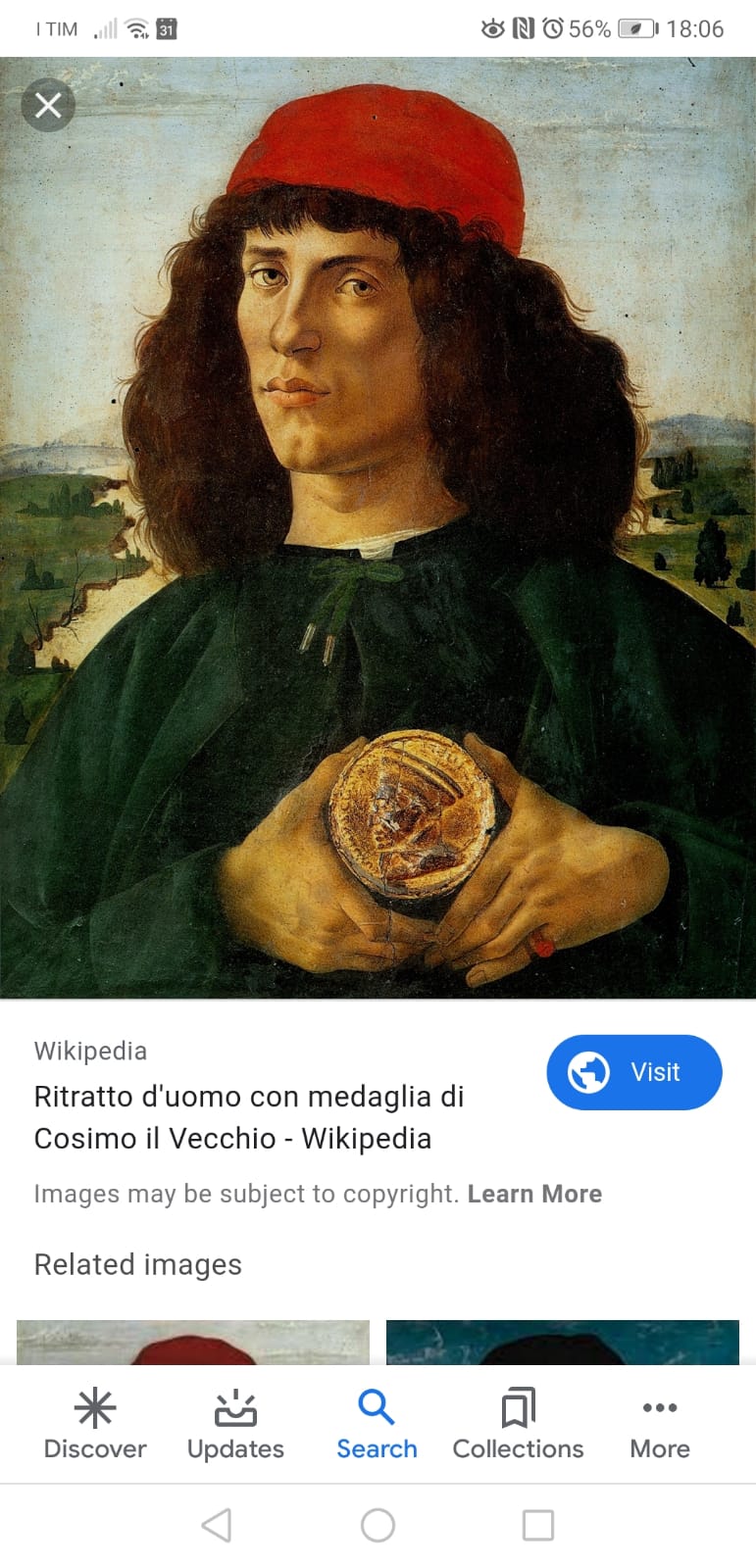Switch to the Updates tab

pos(235,1424)
